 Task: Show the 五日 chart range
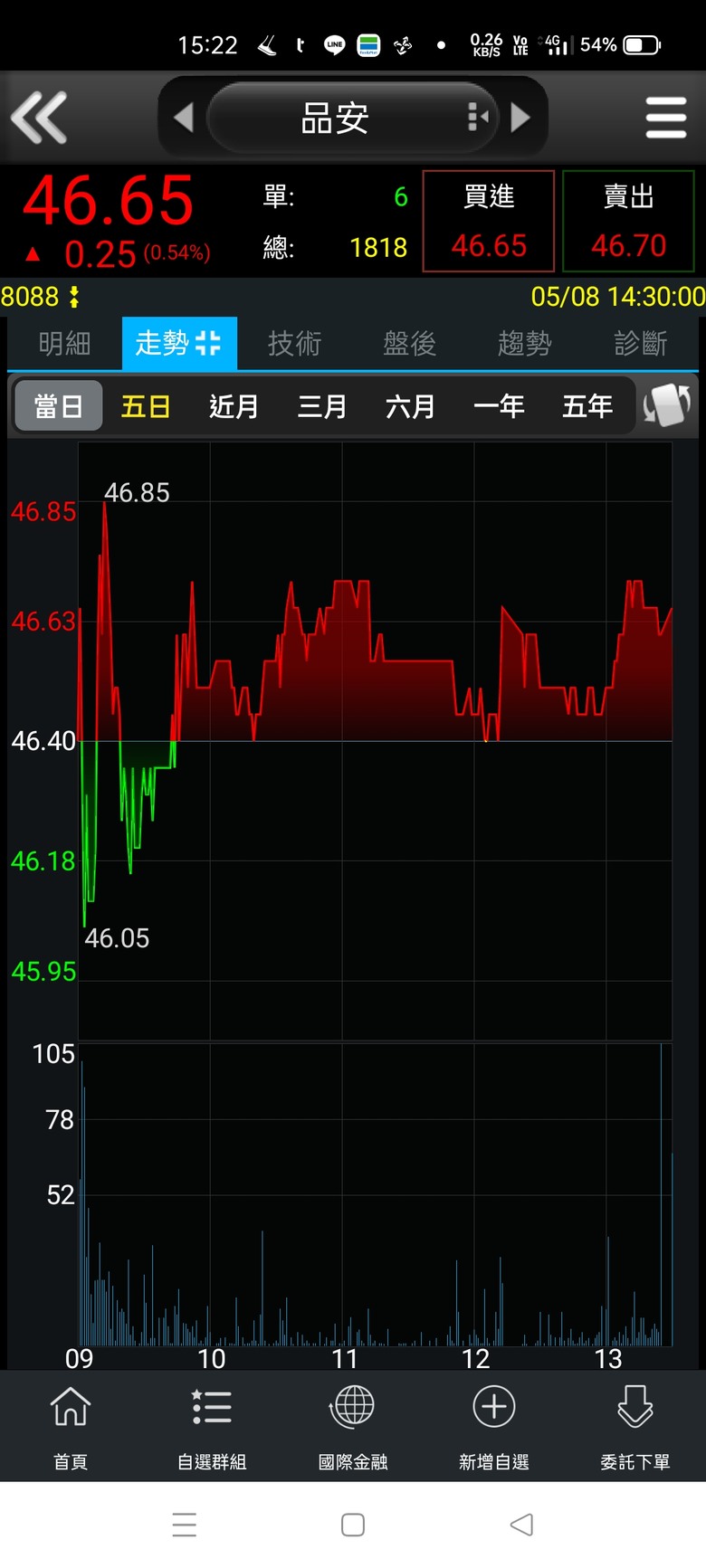pos(146,406)
